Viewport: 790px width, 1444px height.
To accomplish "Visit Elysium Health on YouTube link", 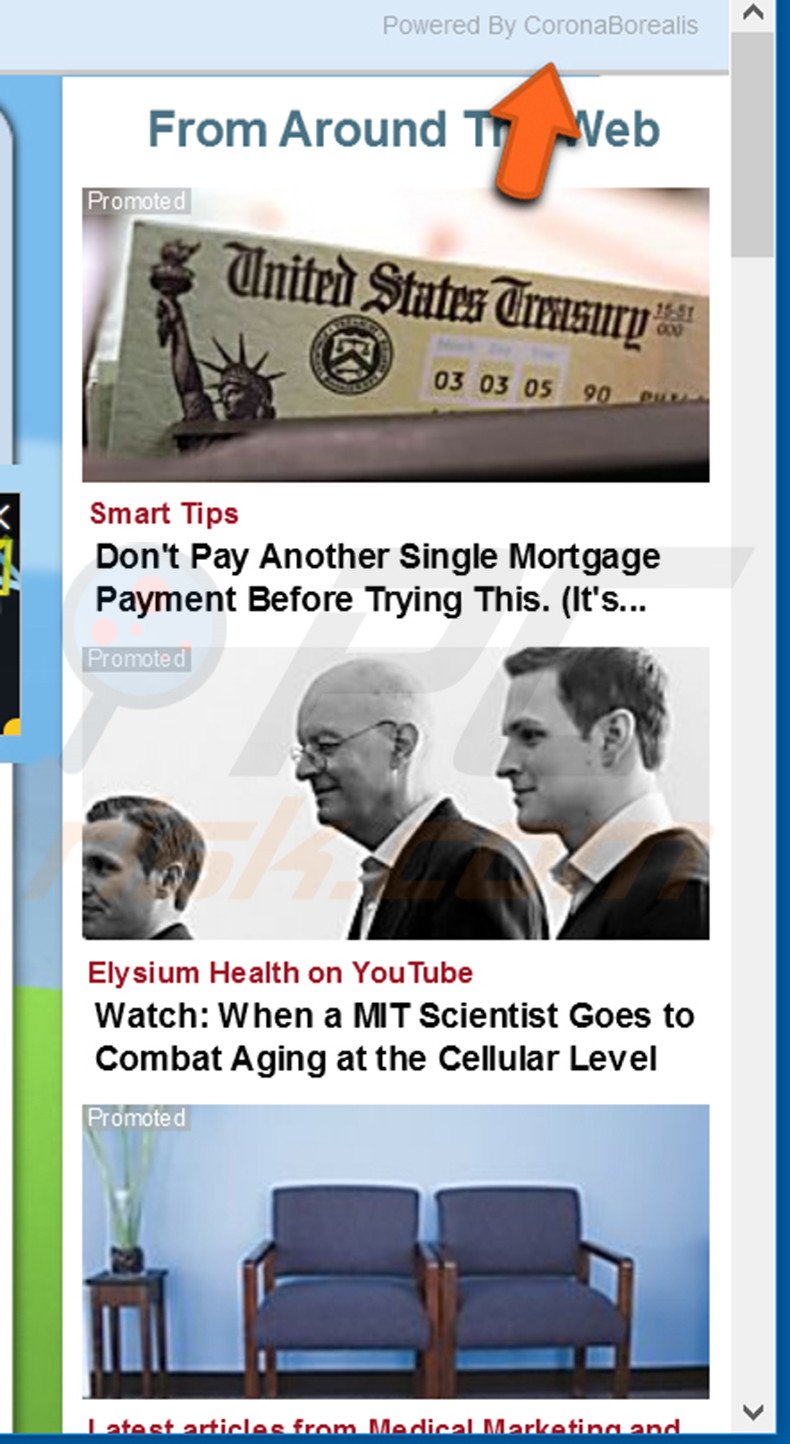I will pos(281,973).
